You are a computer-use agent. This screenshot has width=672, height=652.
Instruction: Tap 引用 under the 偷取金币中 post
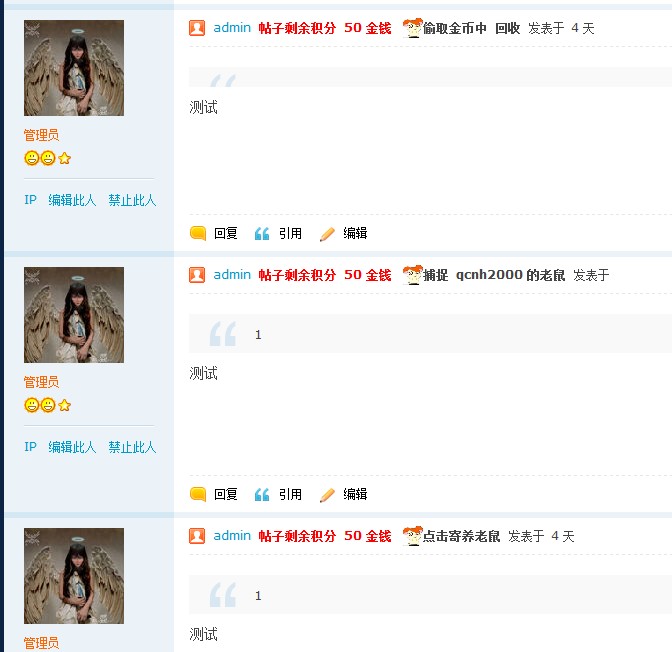coord(290,233)
